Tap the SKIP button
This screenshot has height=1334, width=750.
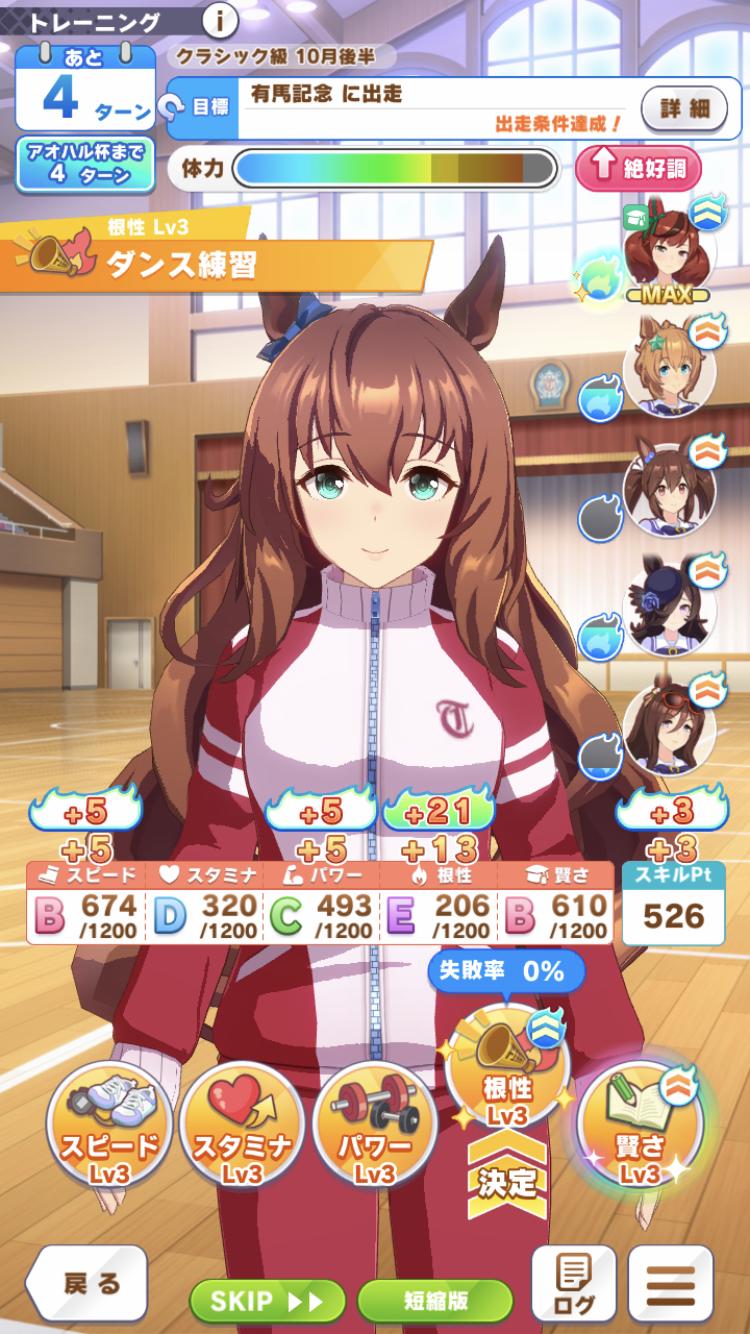[x=267, y=1301]
